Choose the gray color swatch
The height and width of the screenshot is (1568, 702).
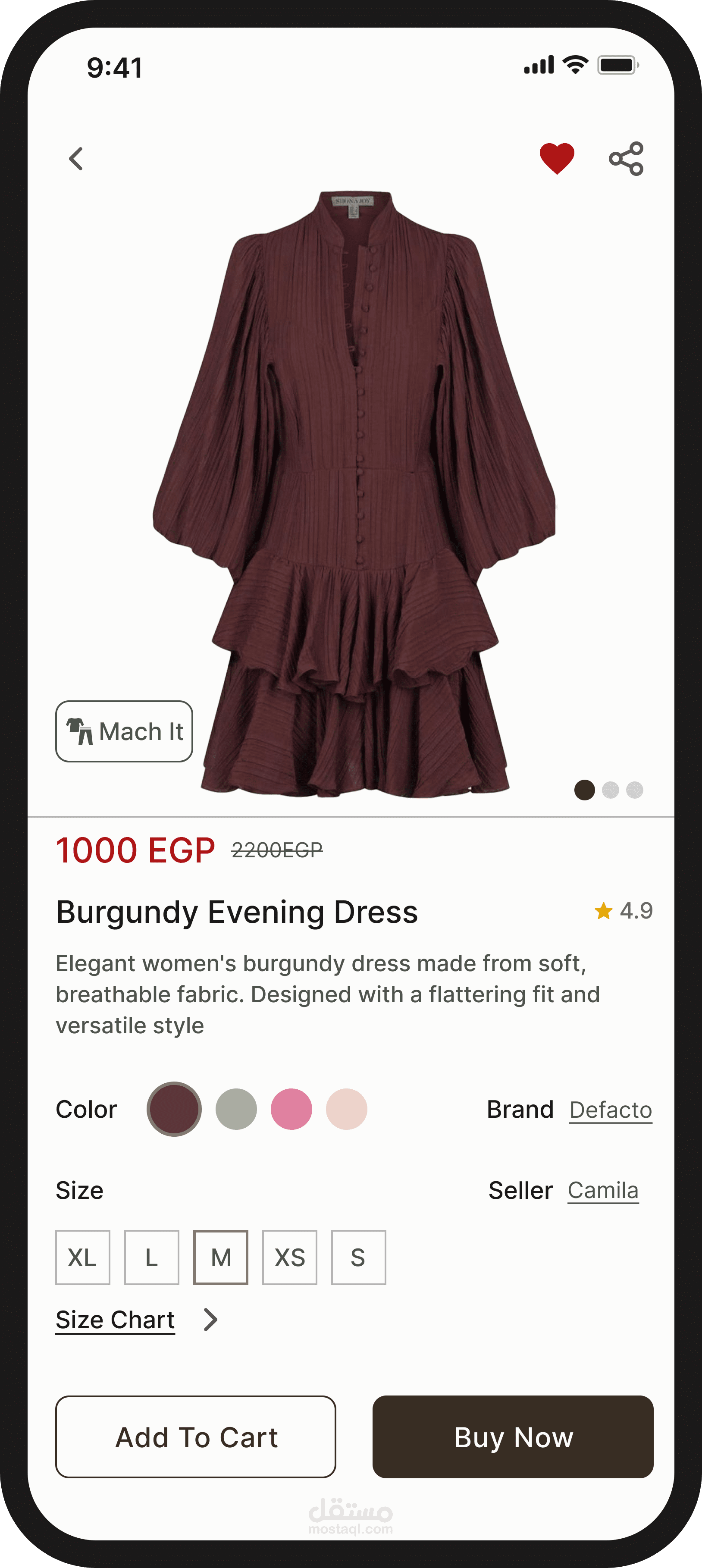pos(236,1109)
